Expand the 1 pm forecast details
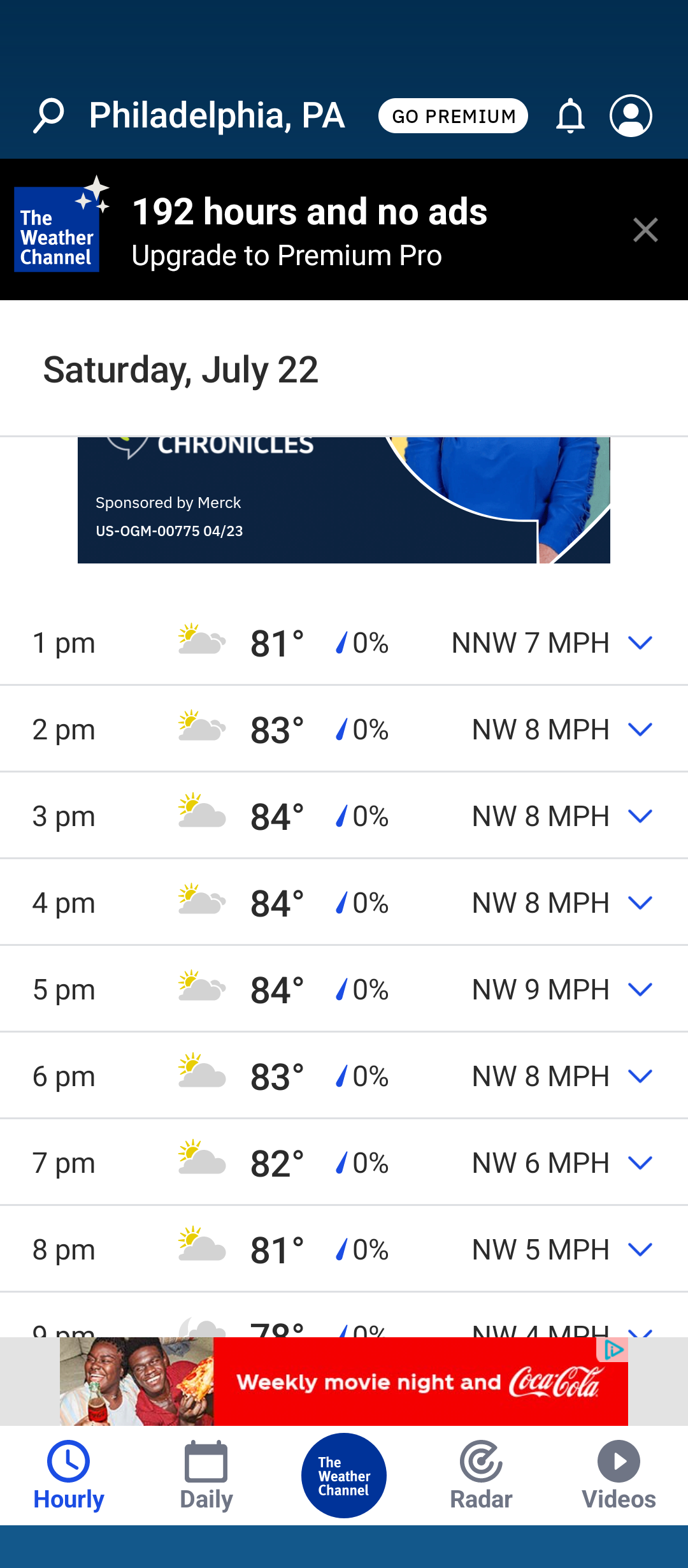 640,642
